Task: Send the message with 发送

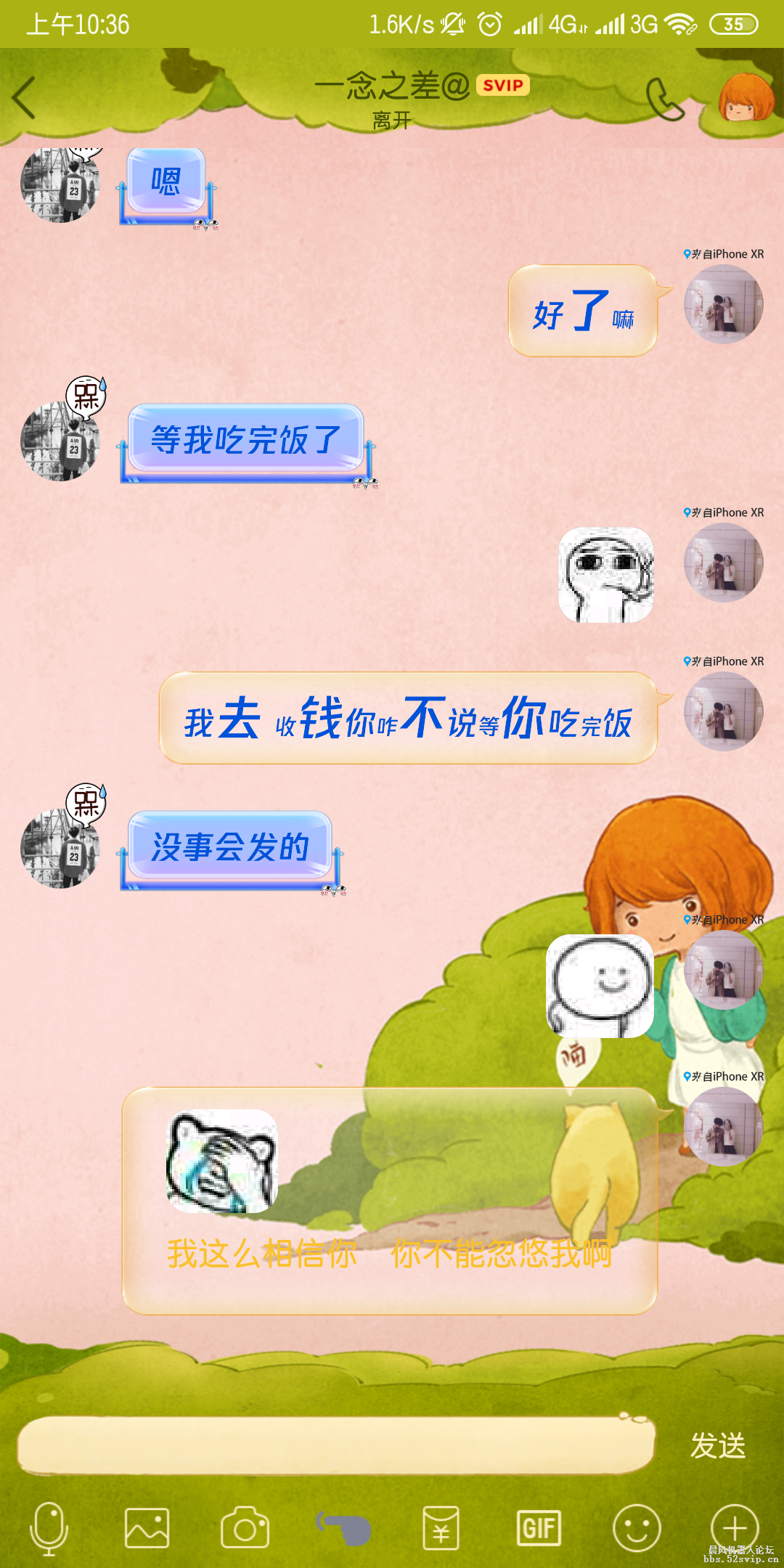Action: pos(717,1445)
